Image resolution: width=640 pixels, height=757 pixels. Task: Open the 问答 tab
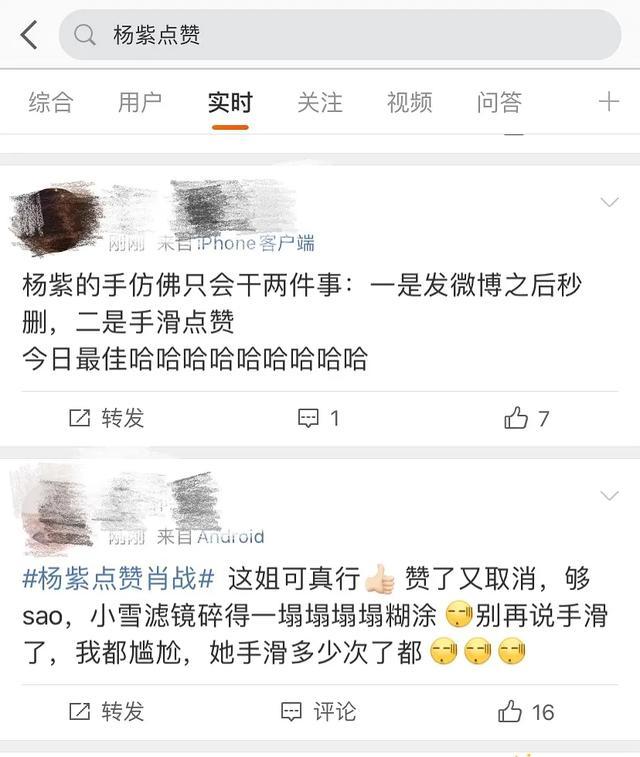click(499, 102)
